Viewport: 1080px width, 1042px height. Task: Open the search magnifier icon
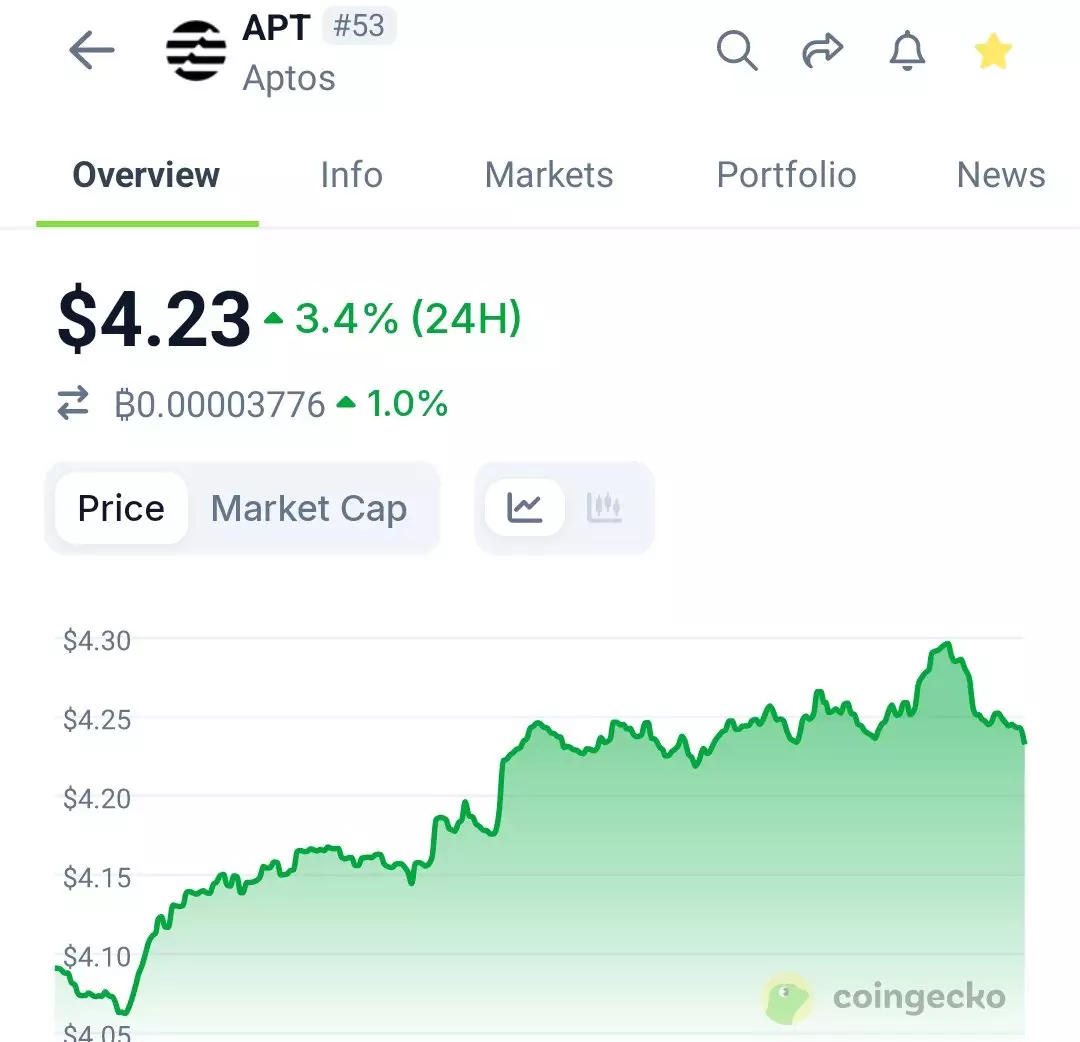[737, 50]
